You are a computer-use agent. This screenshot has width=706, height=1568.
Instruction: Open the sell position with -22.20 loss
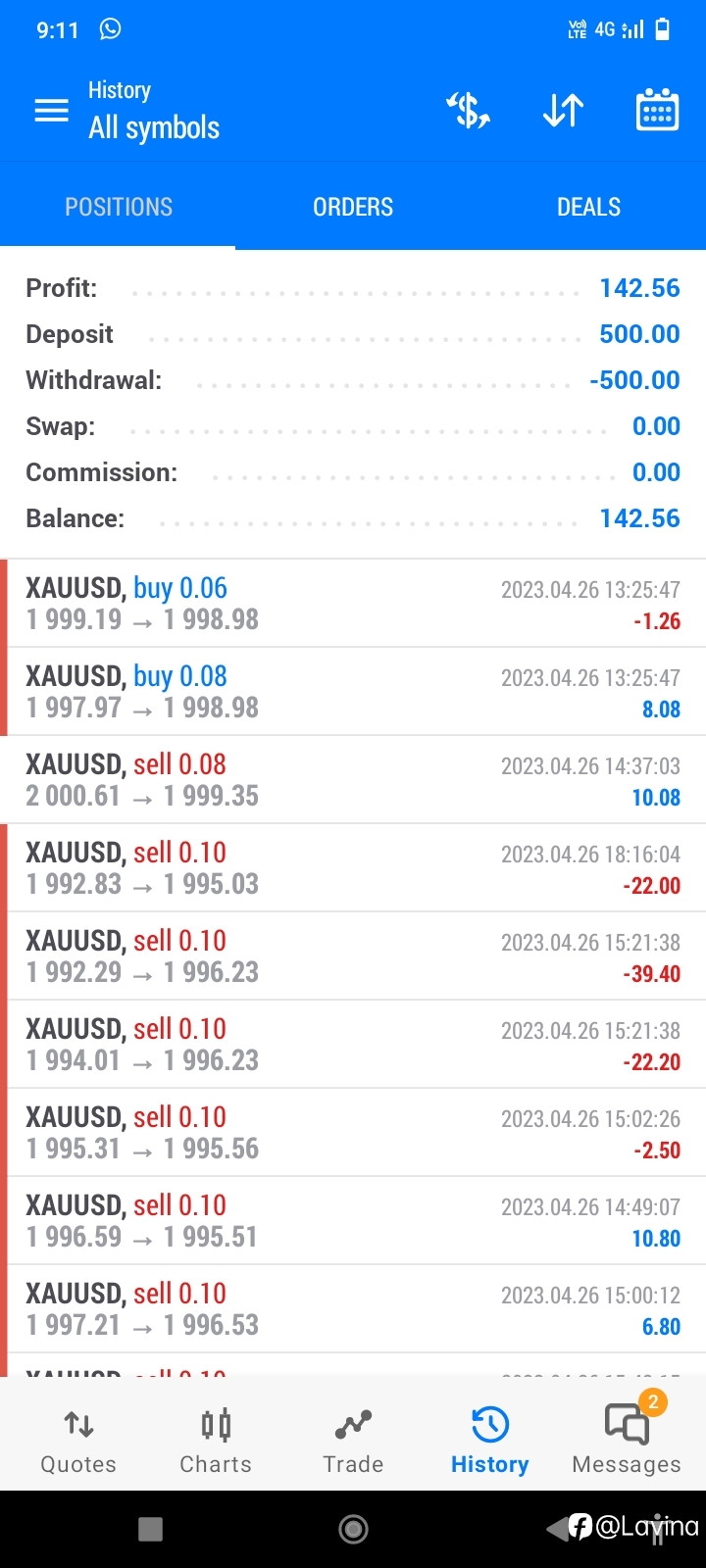(353, 1045)
